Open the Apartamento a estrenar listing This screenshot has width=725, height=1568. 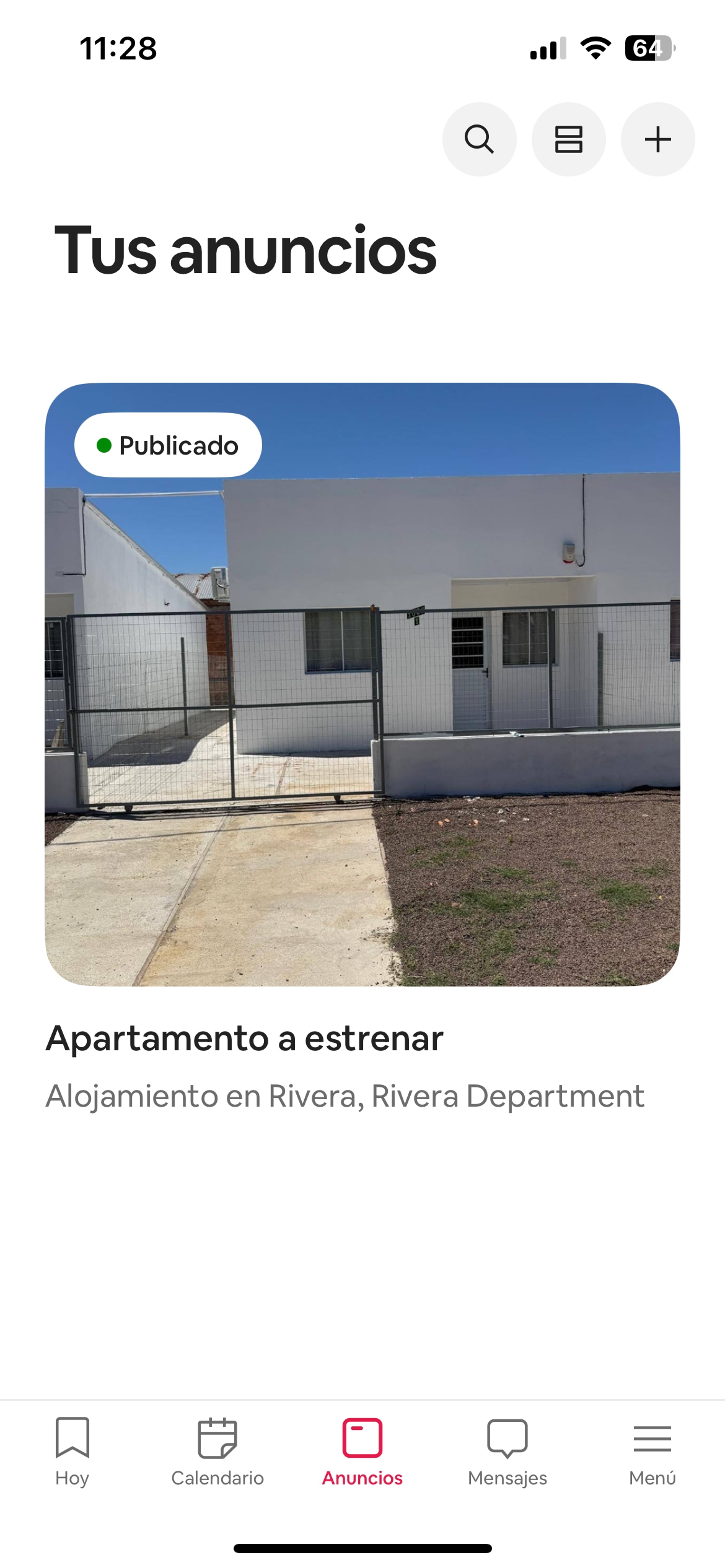362,684
